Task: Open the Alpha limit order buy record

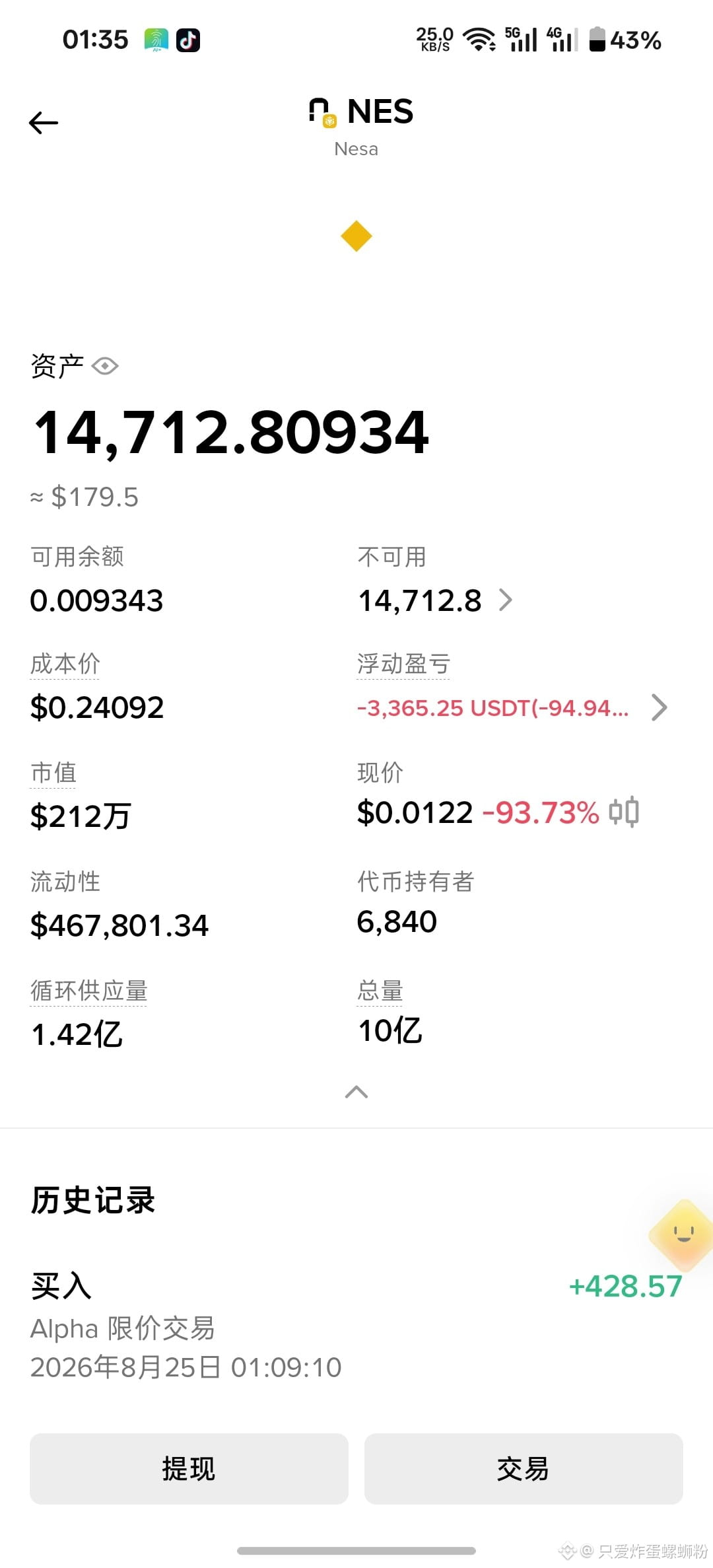Action: (x=356, y=1326)
